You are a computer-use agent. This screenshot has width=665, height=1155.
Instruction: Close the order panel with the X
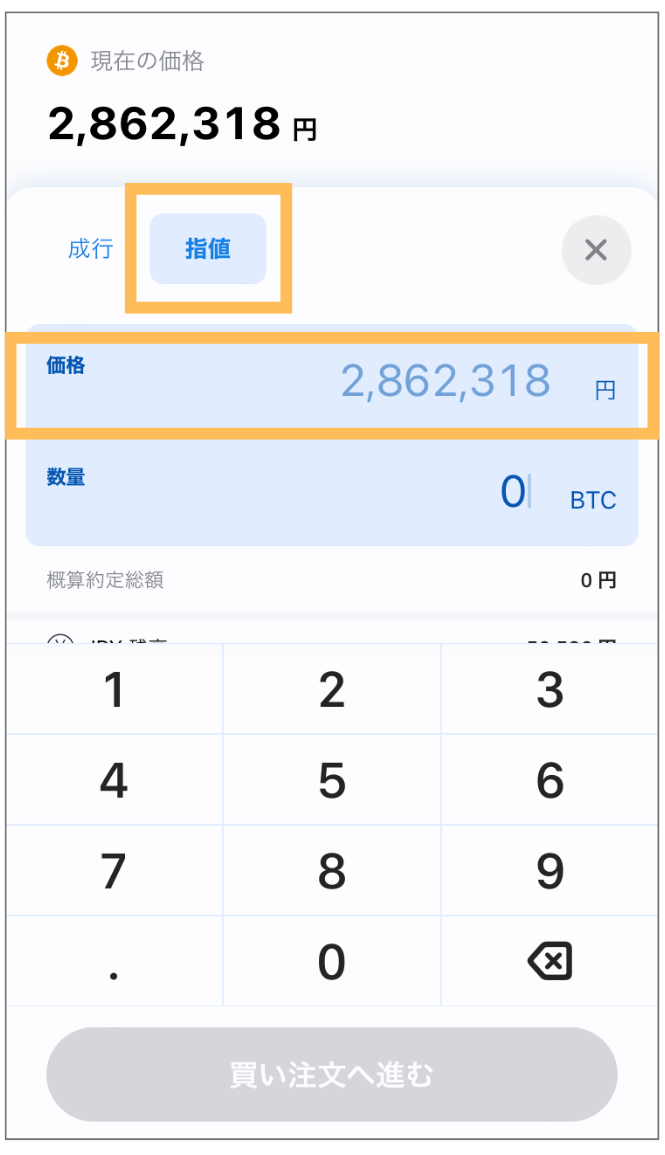pos(596,250)
